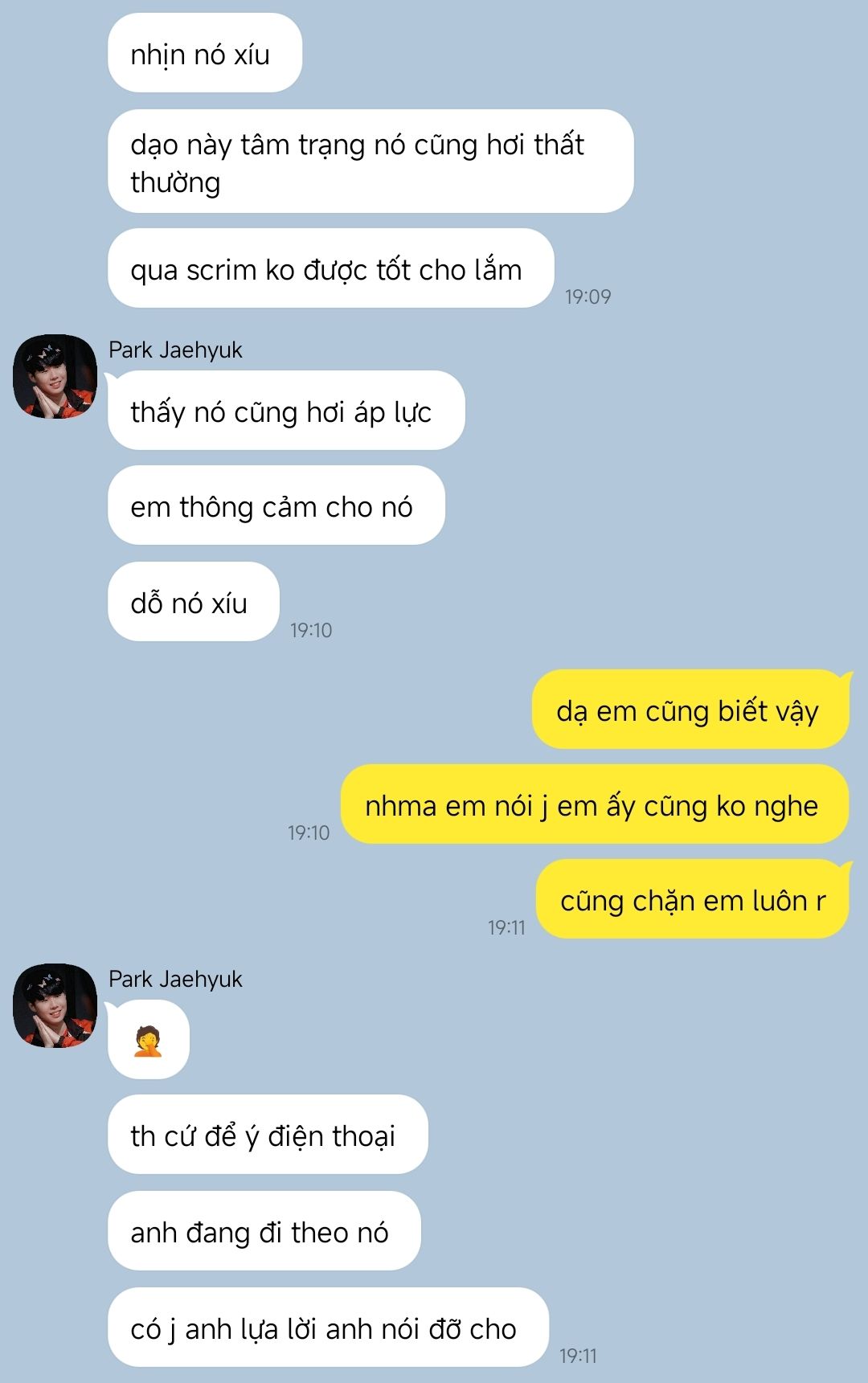Open Park Jaehyuk's avatar beside "thấy nó cũng hơi áp lực"
The image size is (868, 1383).
pyautogui.click(x=55, y=376)
